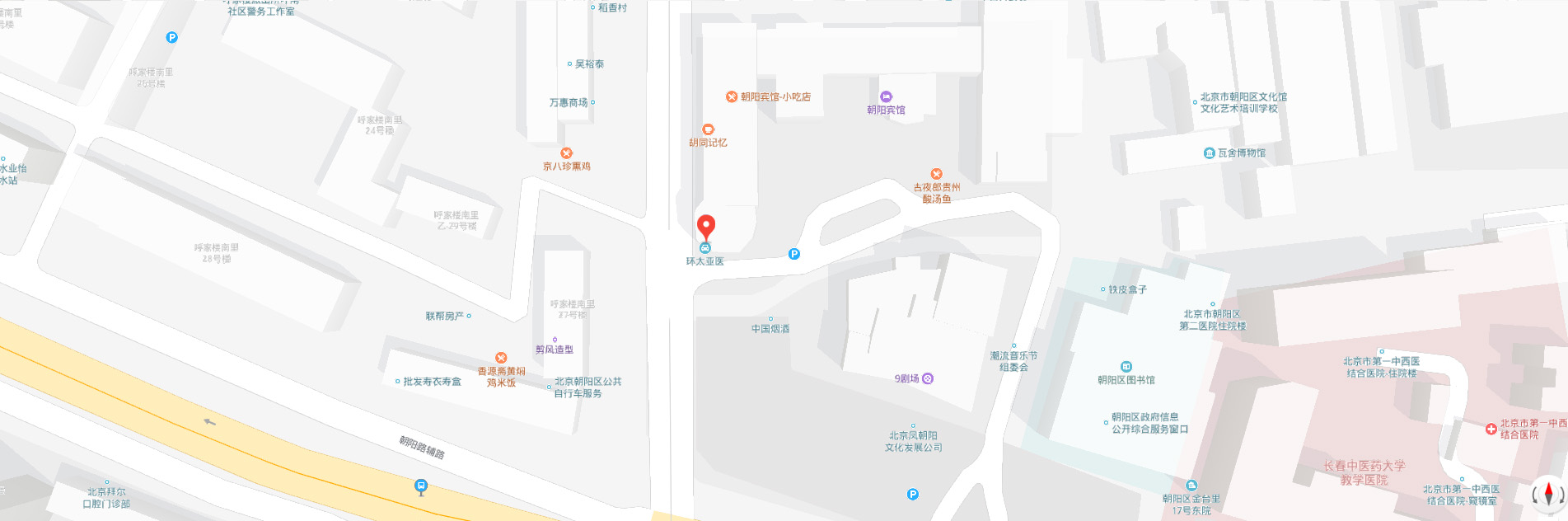
Task: Select the parking icon beside 环太亚医
Action: point(794,254)
